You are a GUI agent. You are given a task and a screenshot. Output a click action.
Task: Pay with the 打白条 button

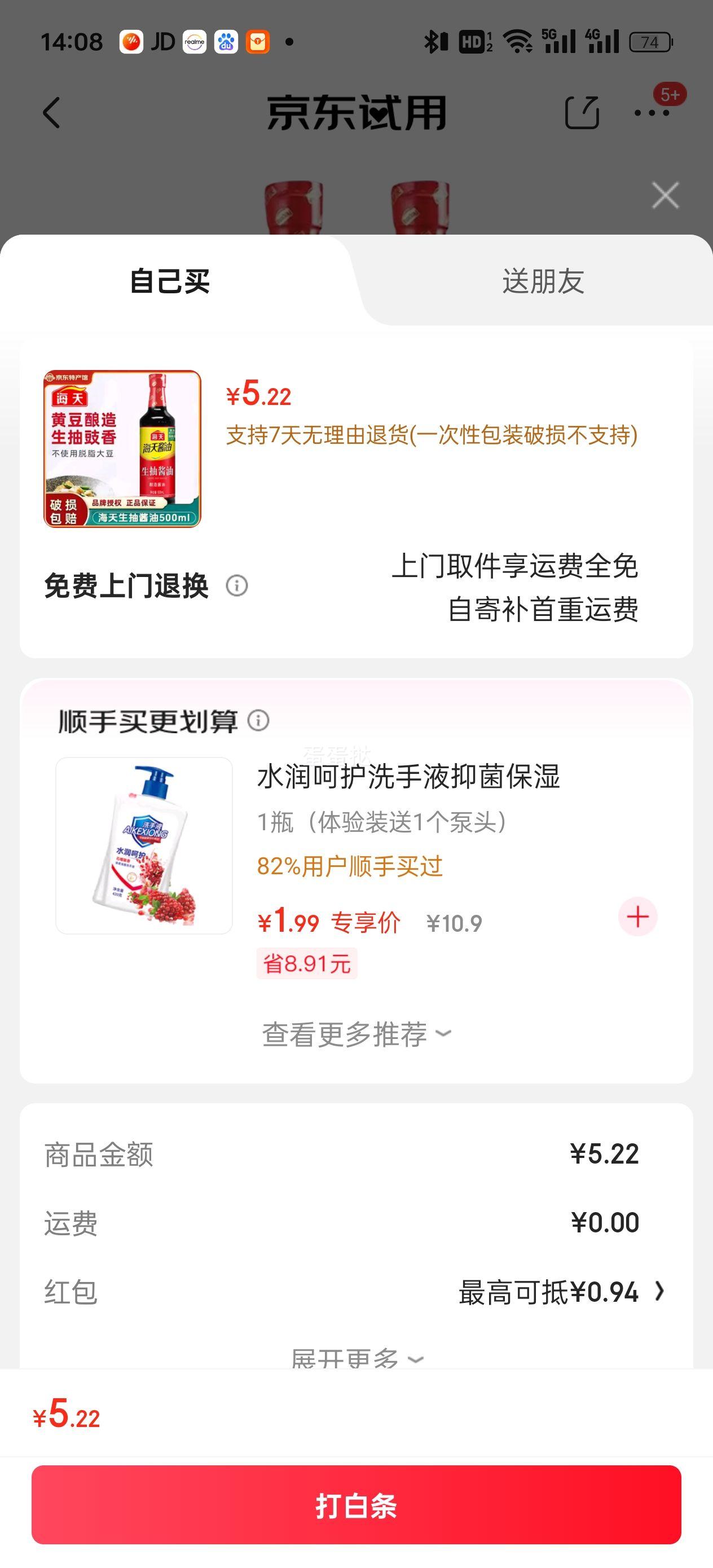coord(356,1505)
